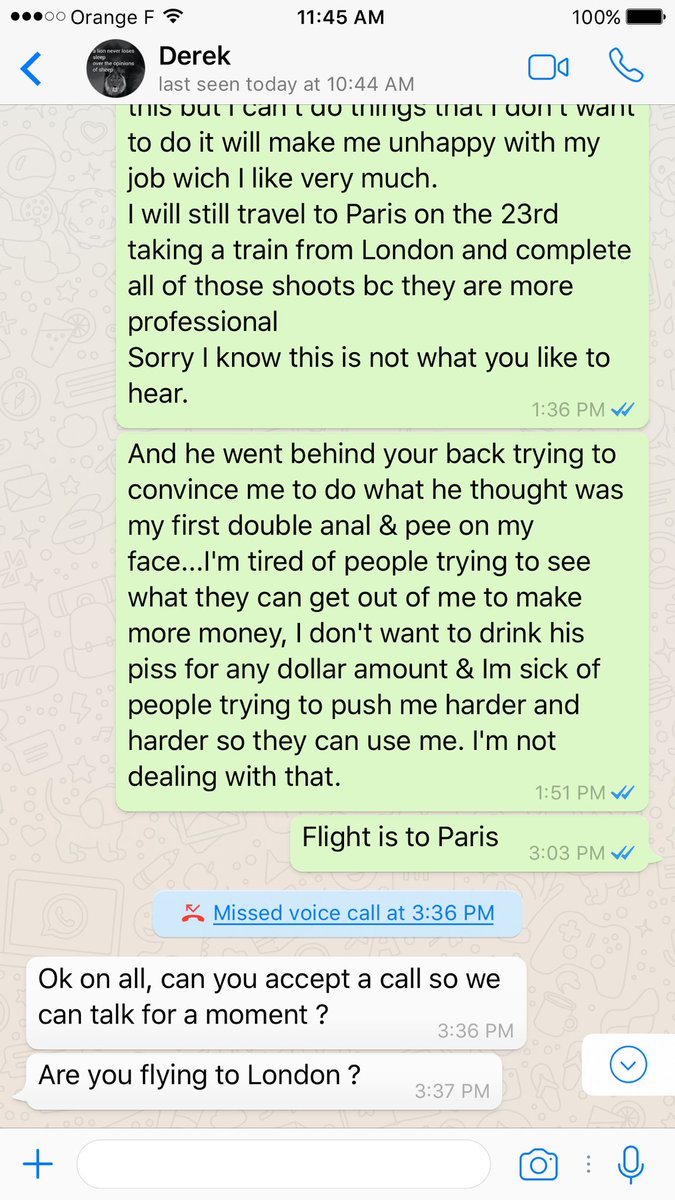Open the attachment plus menu
The image size is (675, 1200).
pos(37,1164)
